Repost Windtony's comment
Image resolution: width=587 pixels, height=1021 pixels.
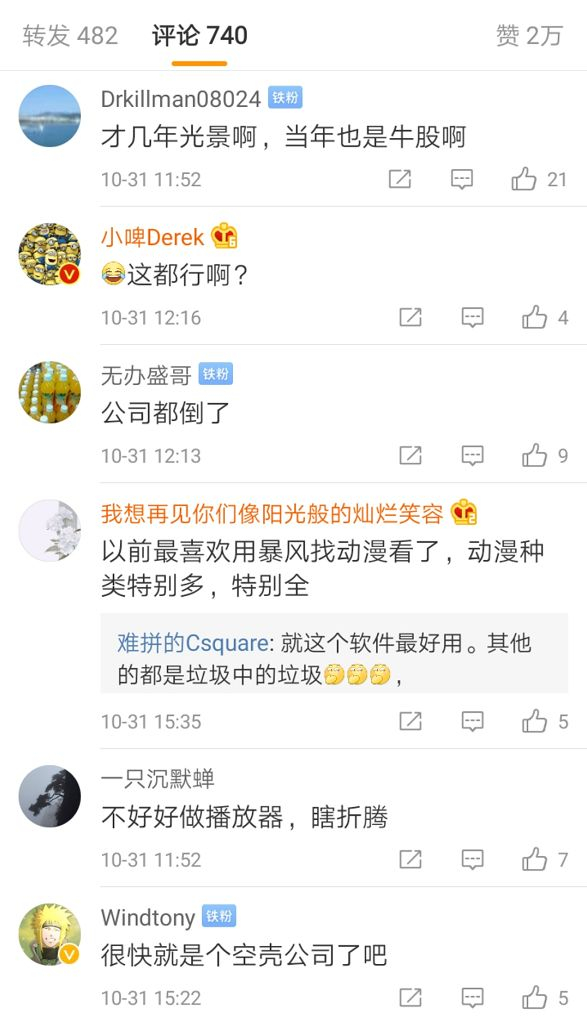click(x=410, y=998)
